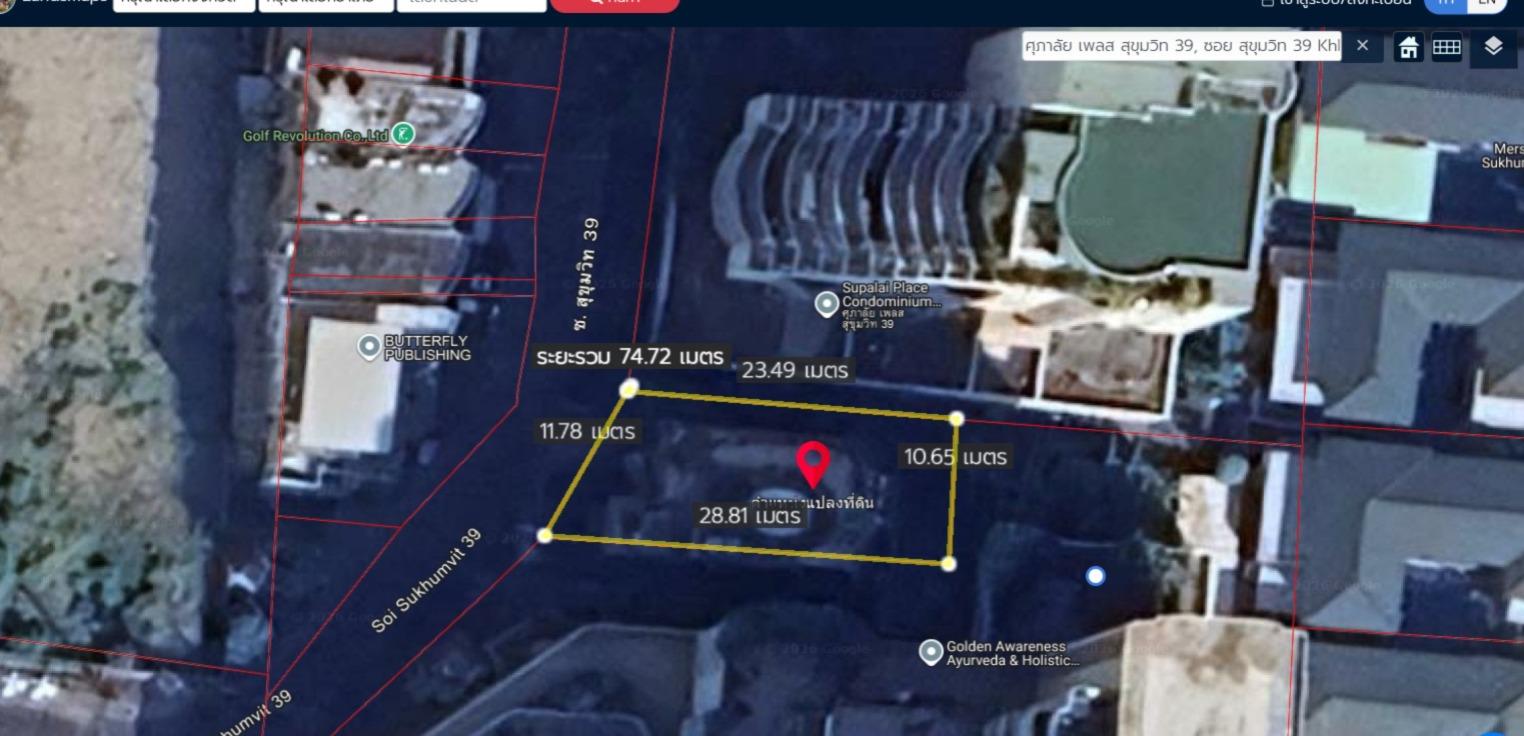Tick the checkbox in the top bar
1524x736 pixels.
point(1268,3)
